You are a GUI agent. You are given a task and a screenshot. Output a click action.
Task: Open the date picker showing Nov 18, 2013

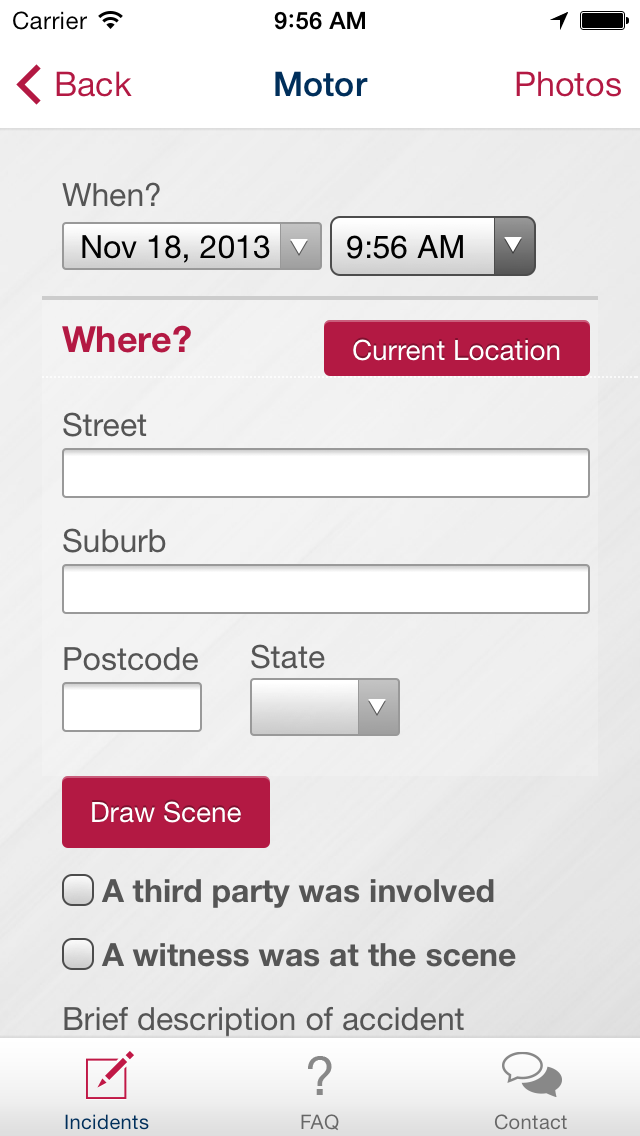(x=192, y=246)
